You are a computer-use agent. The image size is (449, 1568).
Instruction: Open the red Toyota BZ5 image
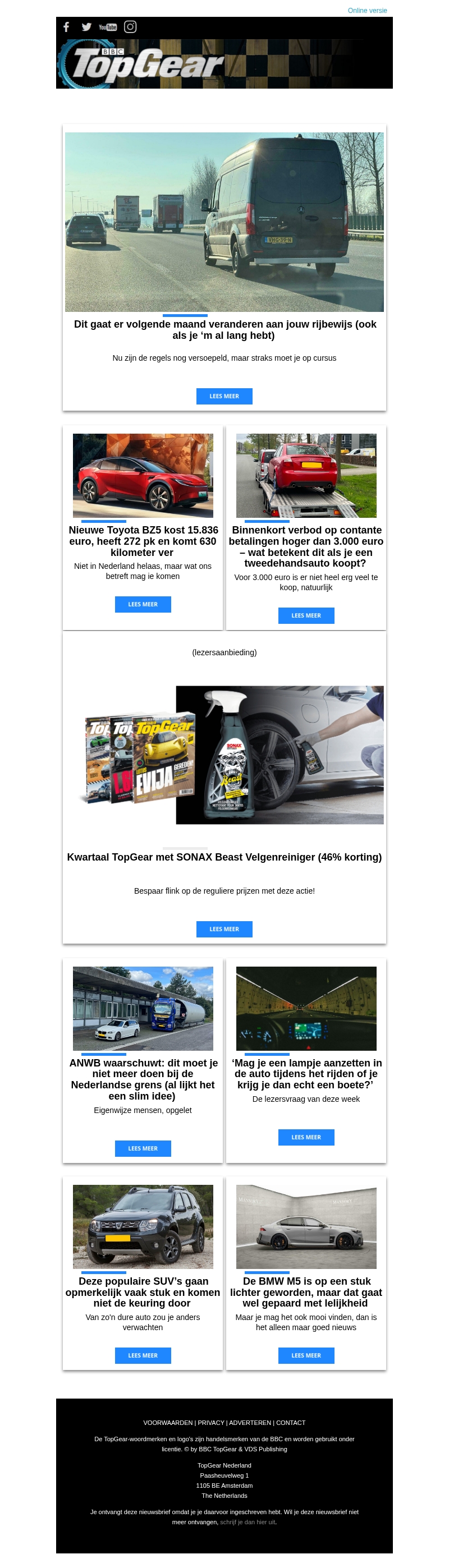[143, 475]
